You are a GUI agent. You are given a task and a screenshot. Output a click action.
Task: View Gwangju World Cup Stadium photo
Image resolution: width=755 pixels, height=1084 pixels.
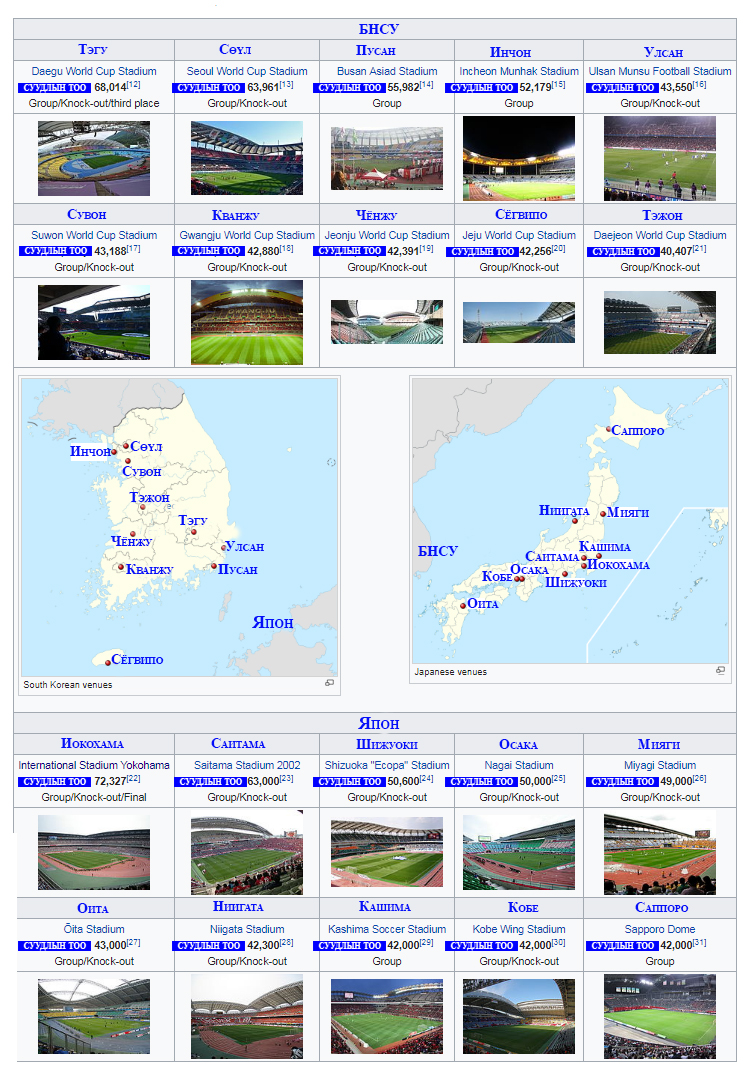click(247, 322)
